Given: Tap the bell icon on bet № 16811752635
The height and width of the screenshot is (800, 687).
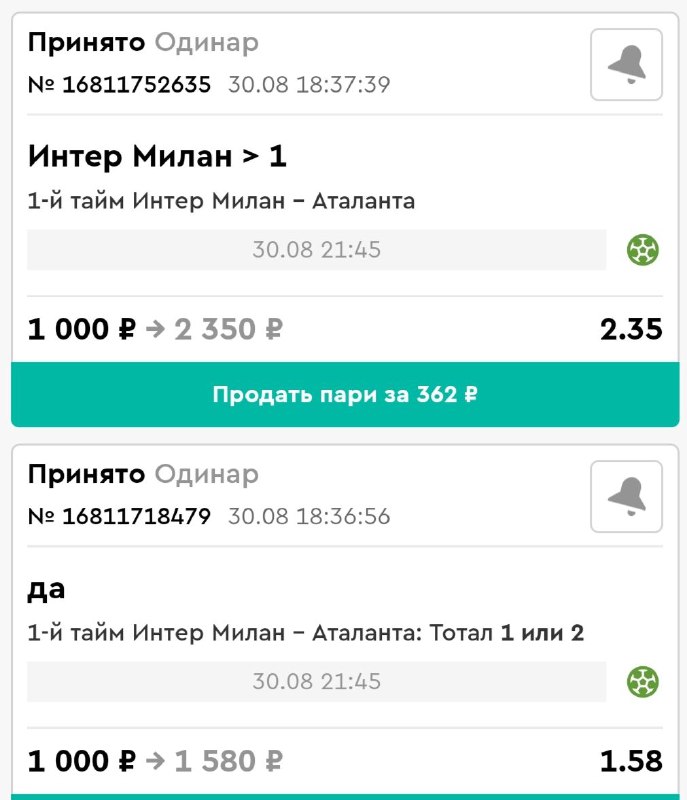Looking at the screenshot, I should (626, 64).
